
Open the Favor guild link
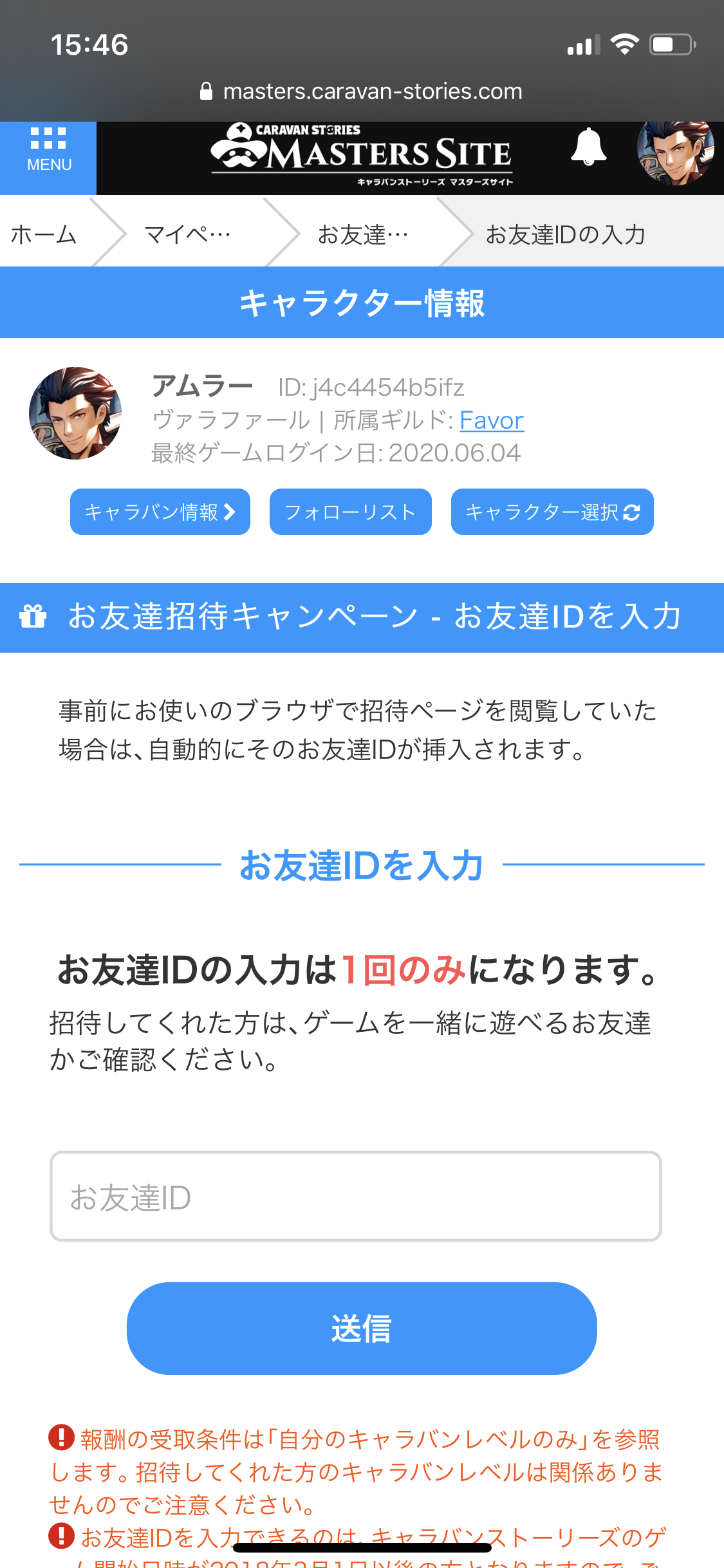[x=492, y=420]
